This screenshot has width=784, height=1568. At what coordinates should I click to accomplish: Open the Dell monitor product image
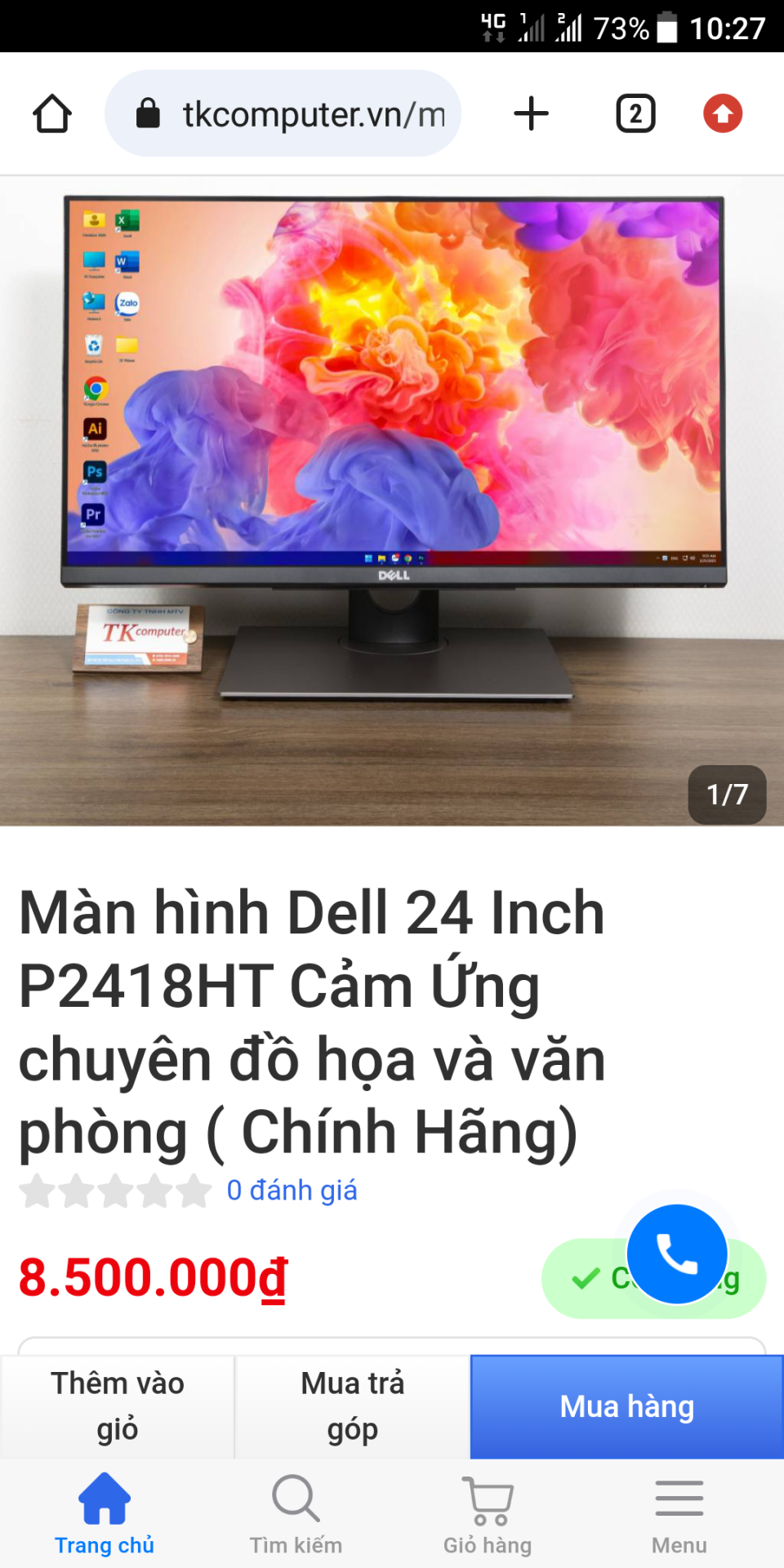[392, 498]
